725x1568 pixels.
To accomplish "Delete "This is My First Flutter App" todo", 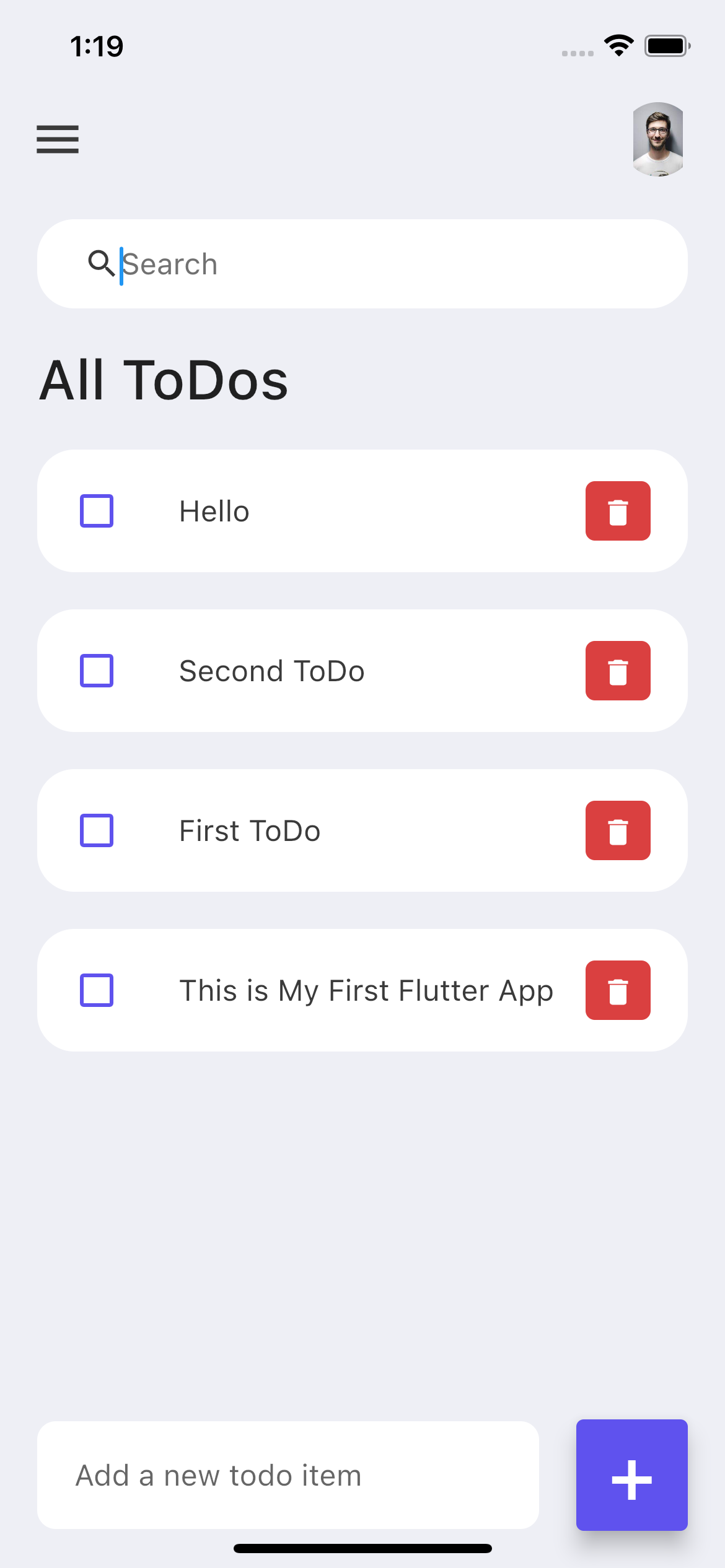I will click(617, 990).
